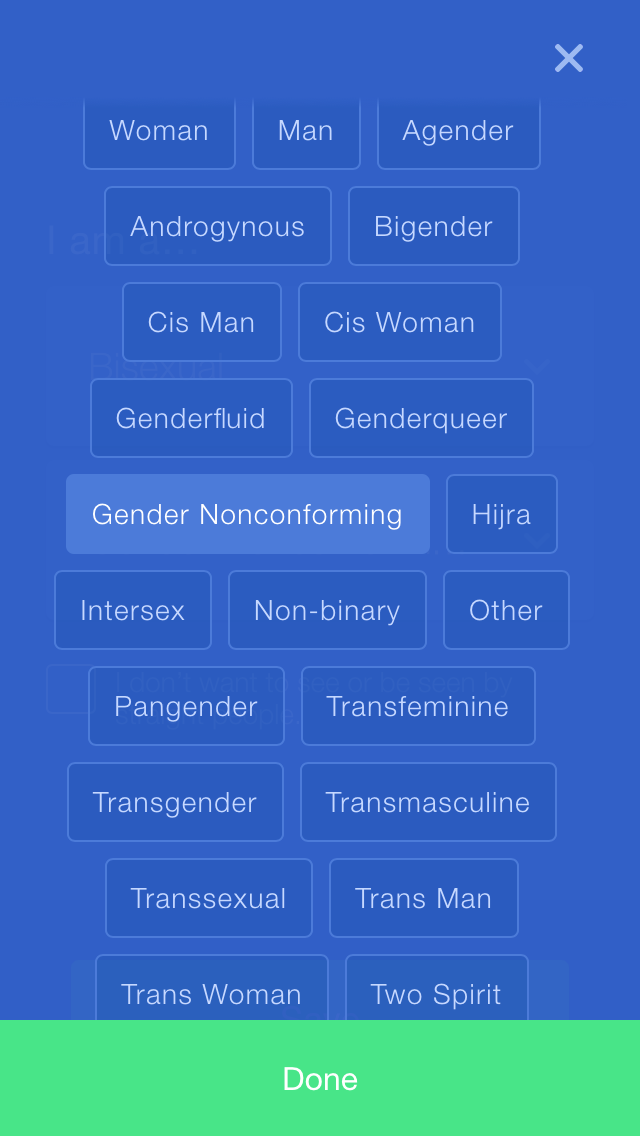Select Cis Woman
The height and width of the screenshot is (1136, 640).
(x=399, y=323)
